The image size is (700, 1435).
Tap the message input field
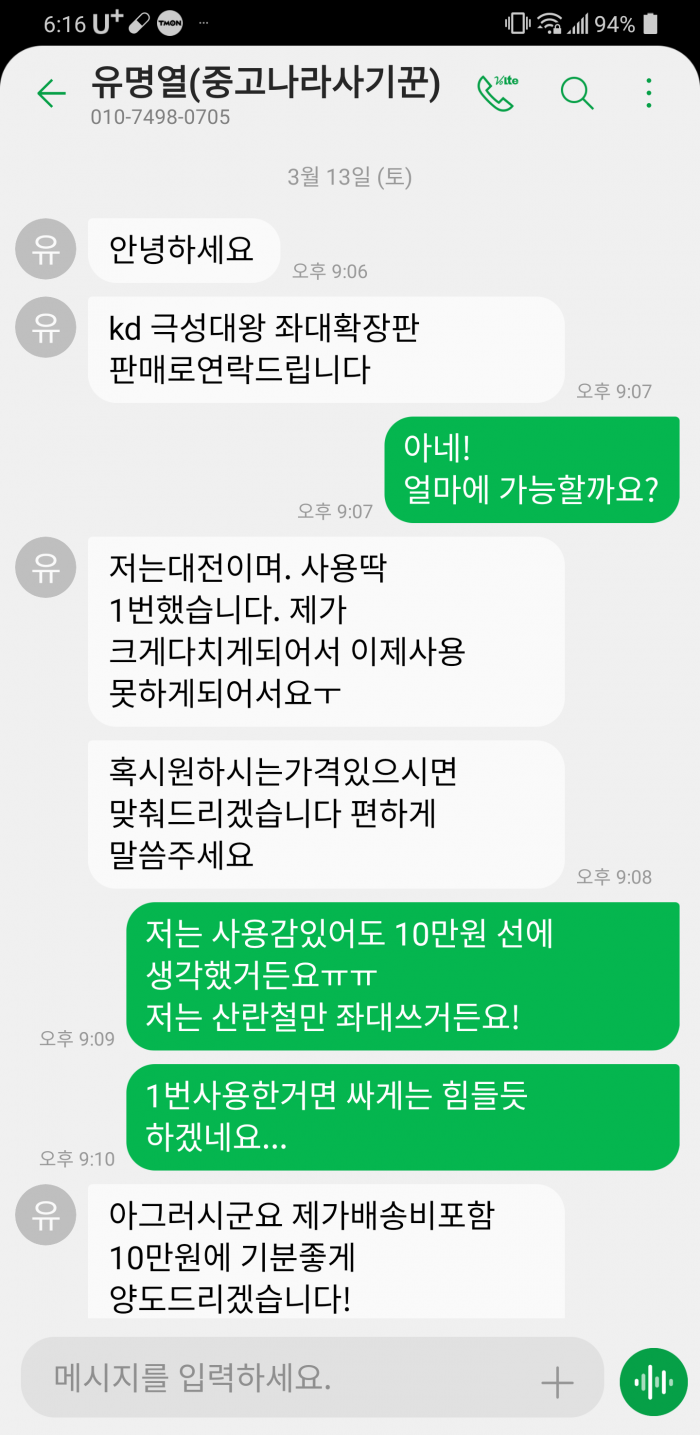click(x=280, y=1380)
